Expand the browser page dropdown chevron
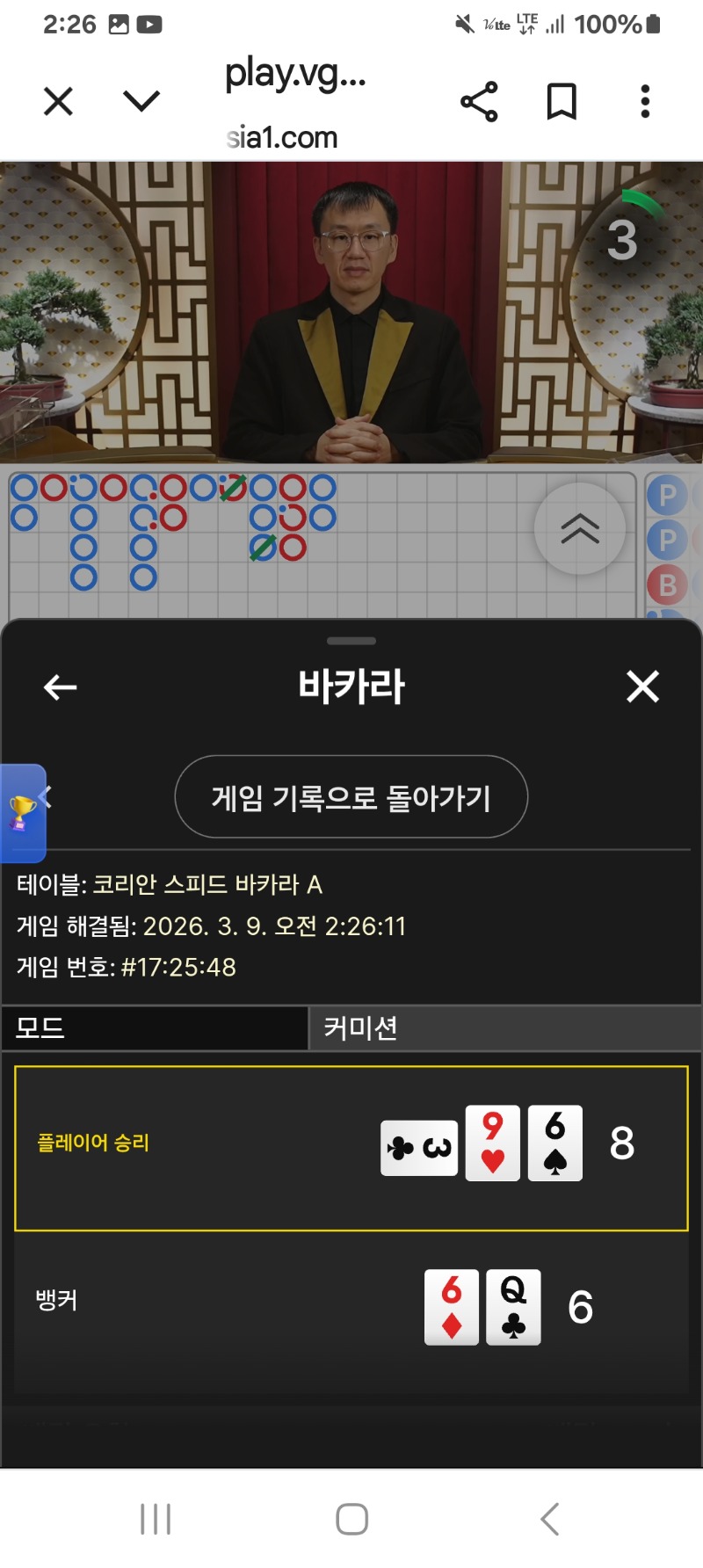Viewport: 703px width, 1568px height. point(141,102)
